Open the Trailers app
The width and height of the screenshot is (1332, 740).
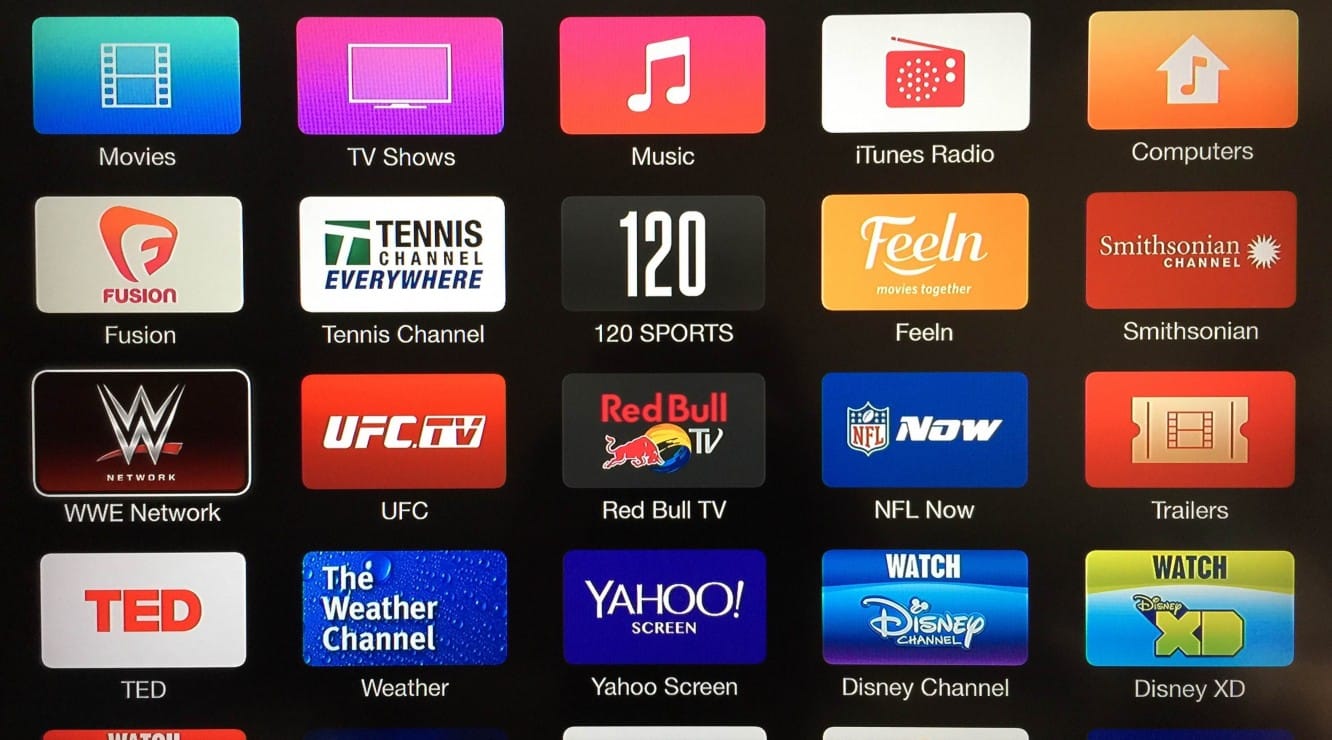[x=1189, y=429]
